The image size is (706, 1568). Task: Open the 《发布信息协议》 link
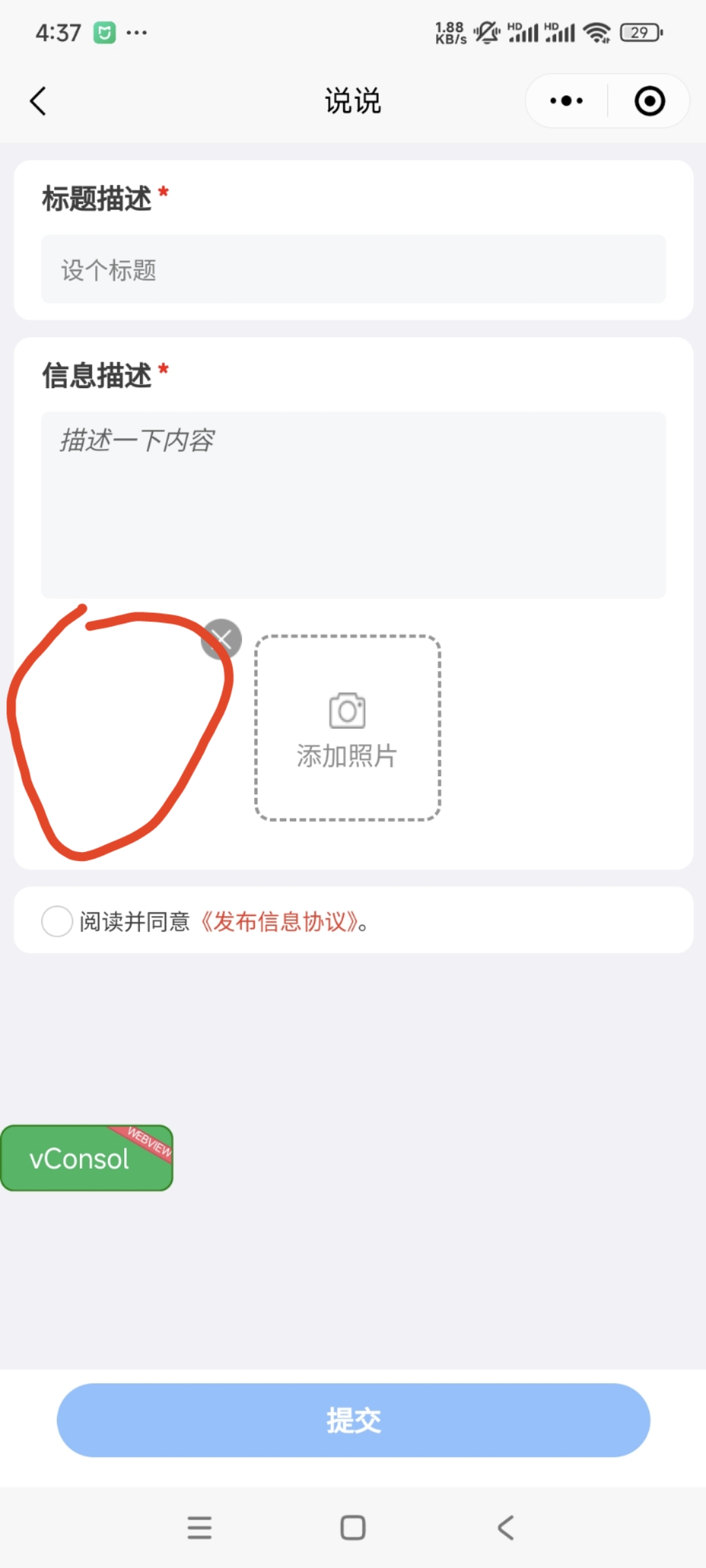(x=280, y=922)
